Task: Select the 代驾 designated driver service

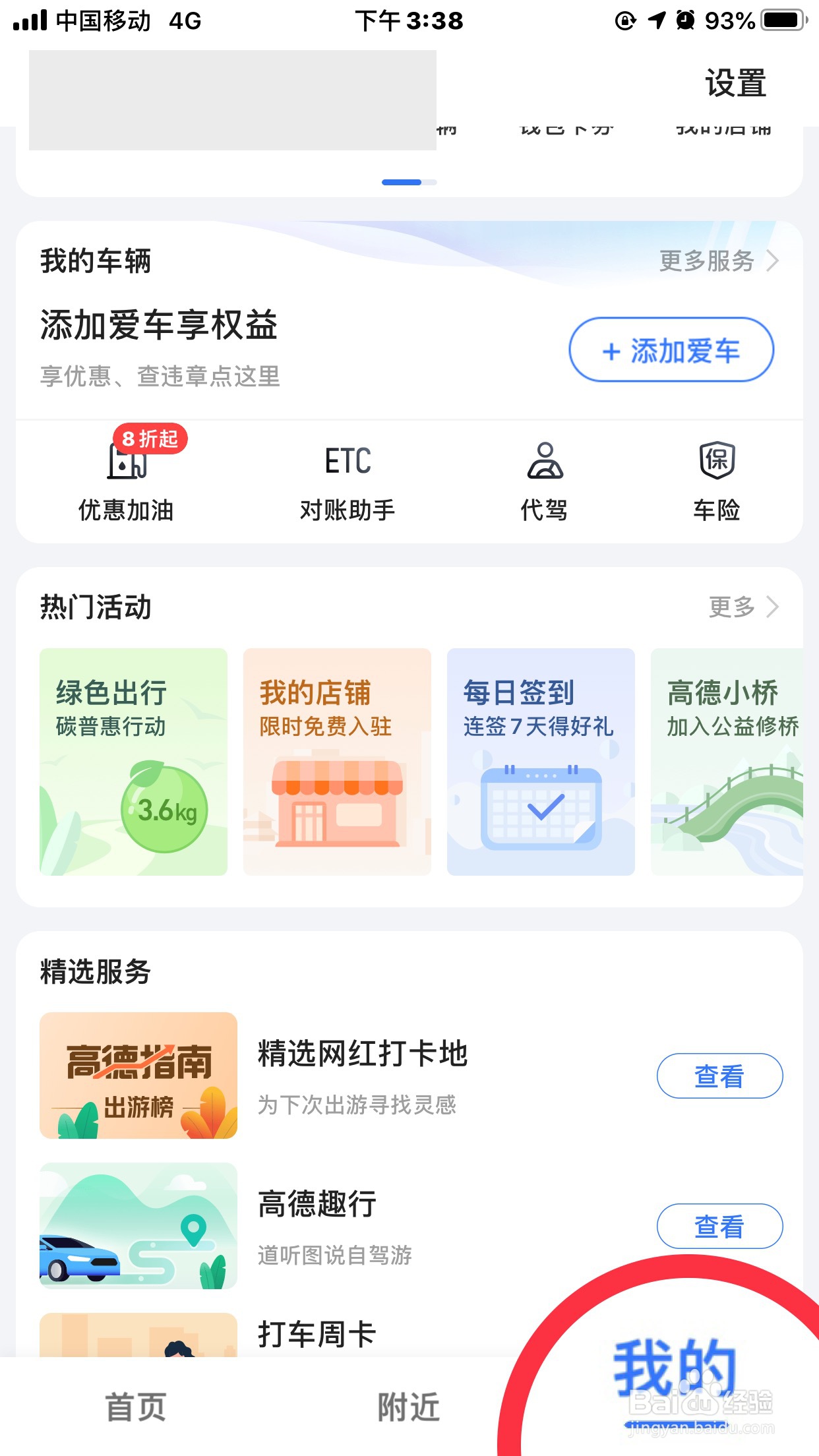Action: pyautogui.click(x=545, y=480)
